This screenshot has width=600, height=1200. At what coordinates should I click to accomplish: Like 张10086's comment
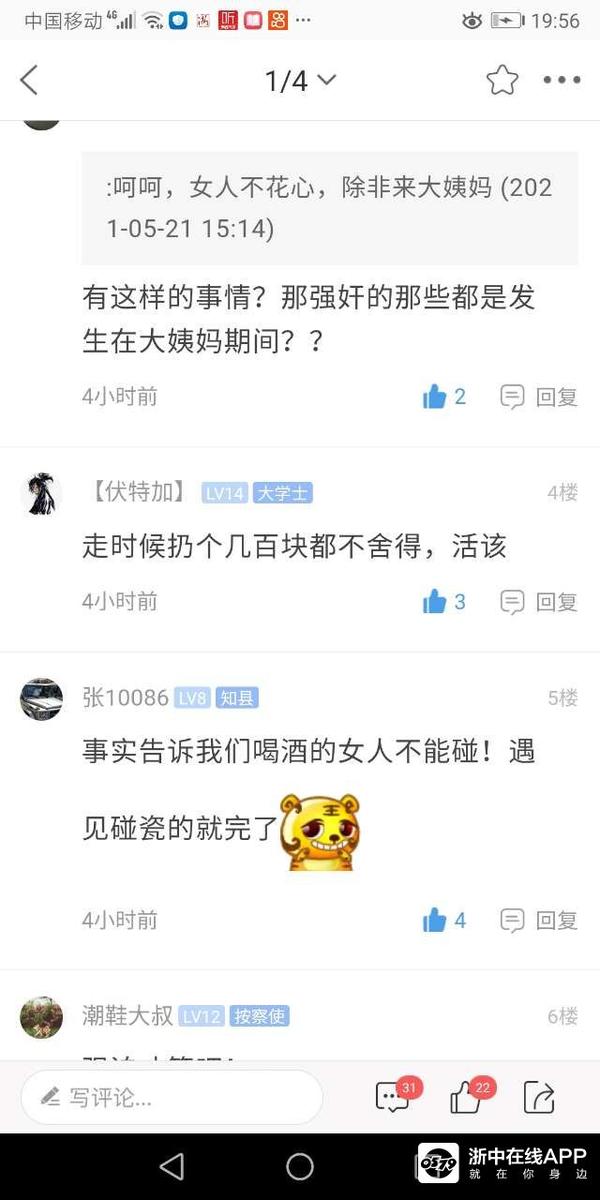pyautogui.click(x=444, y=920)
